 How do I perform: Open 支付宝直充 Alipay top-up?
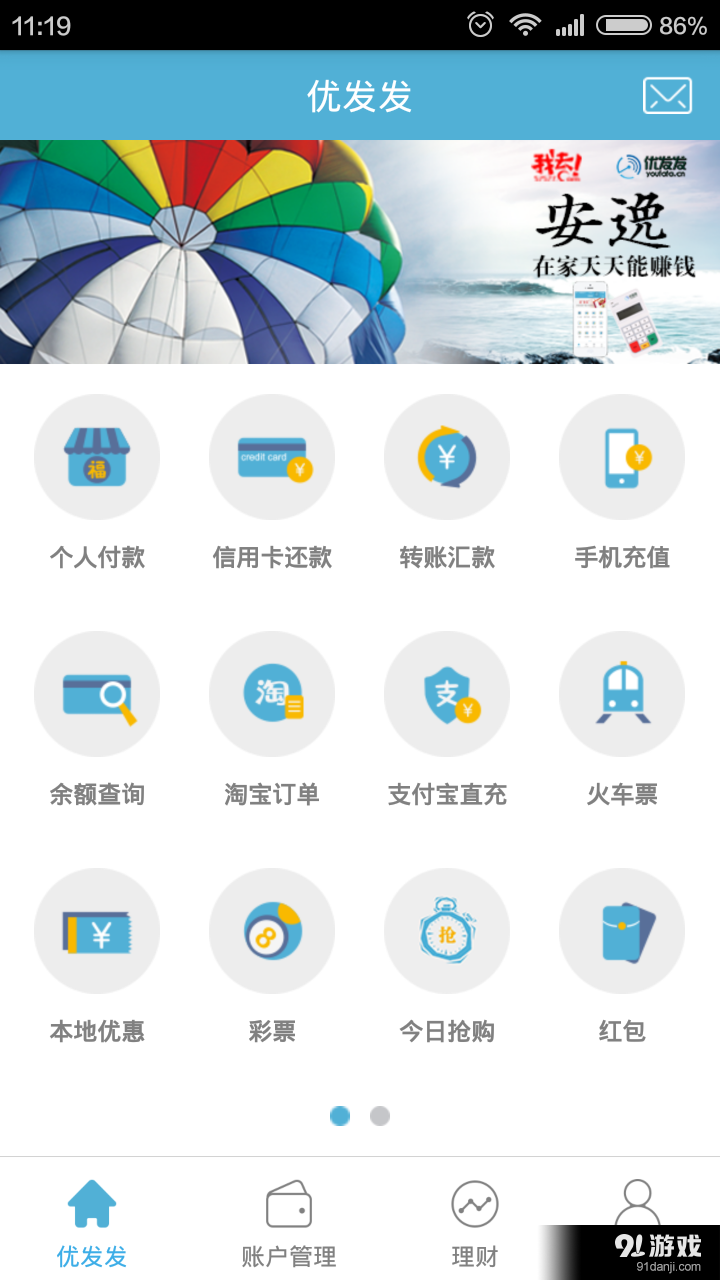[447, 694]
